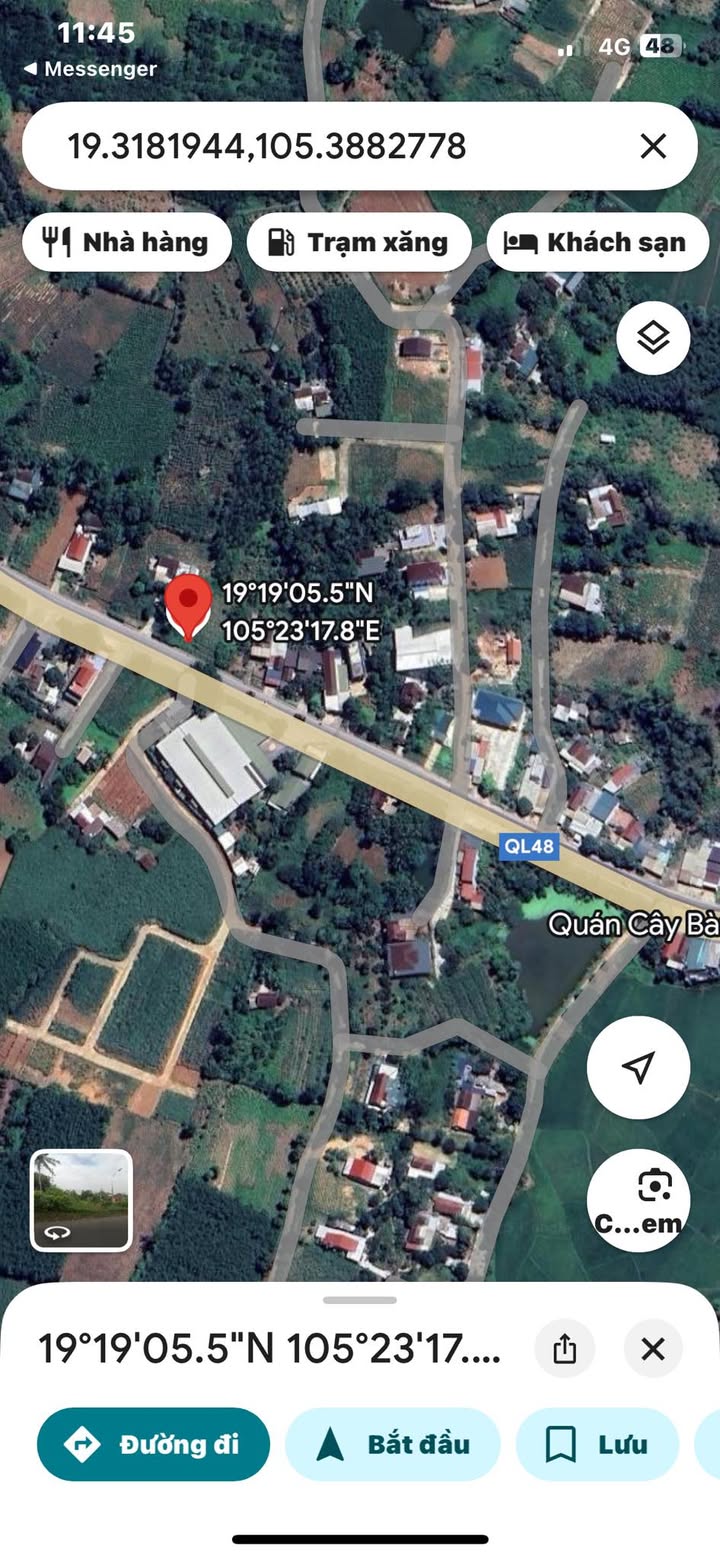
Task: Save this place with Lưu
Action: [x=597, y=1444]
